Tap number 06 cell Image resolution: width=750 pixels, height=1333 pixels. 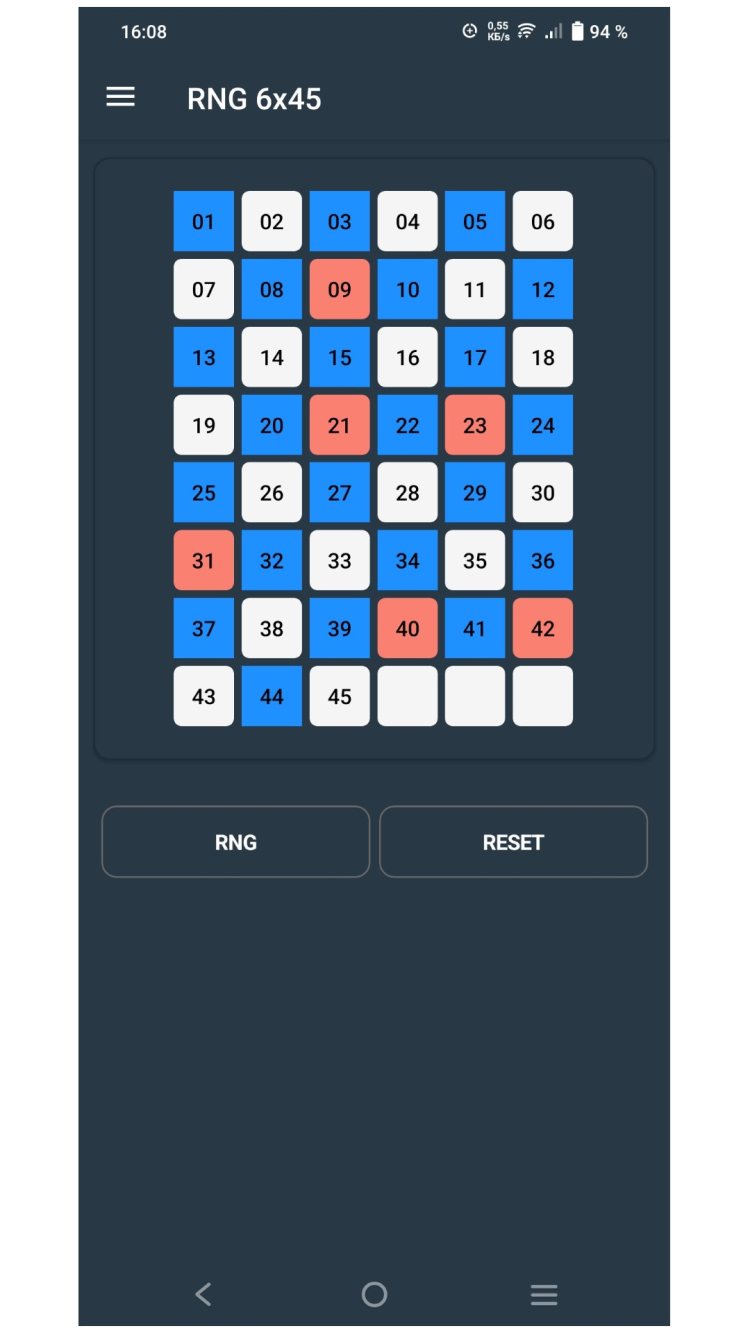point(543,221)
